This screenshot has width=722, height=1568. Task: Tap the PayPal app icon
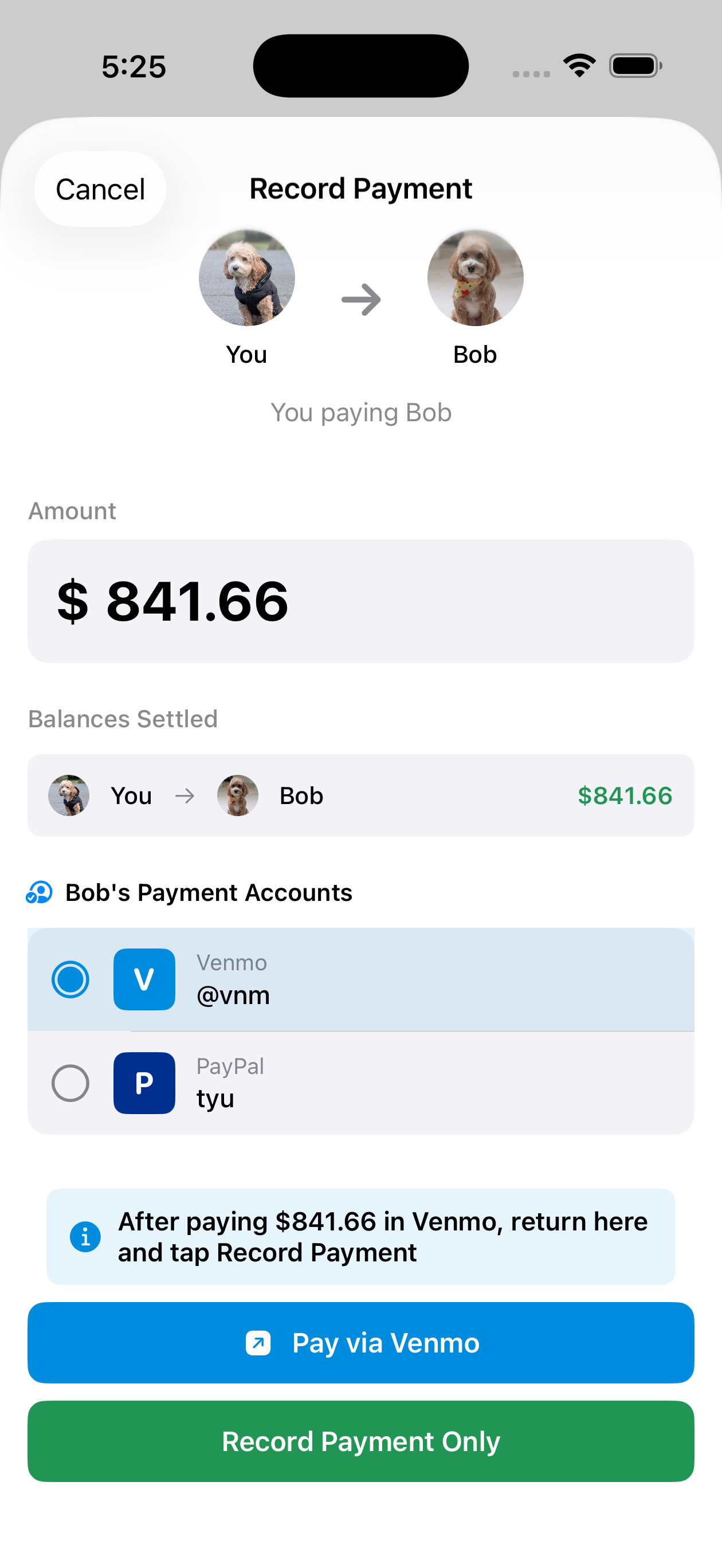pos(144,1084)
